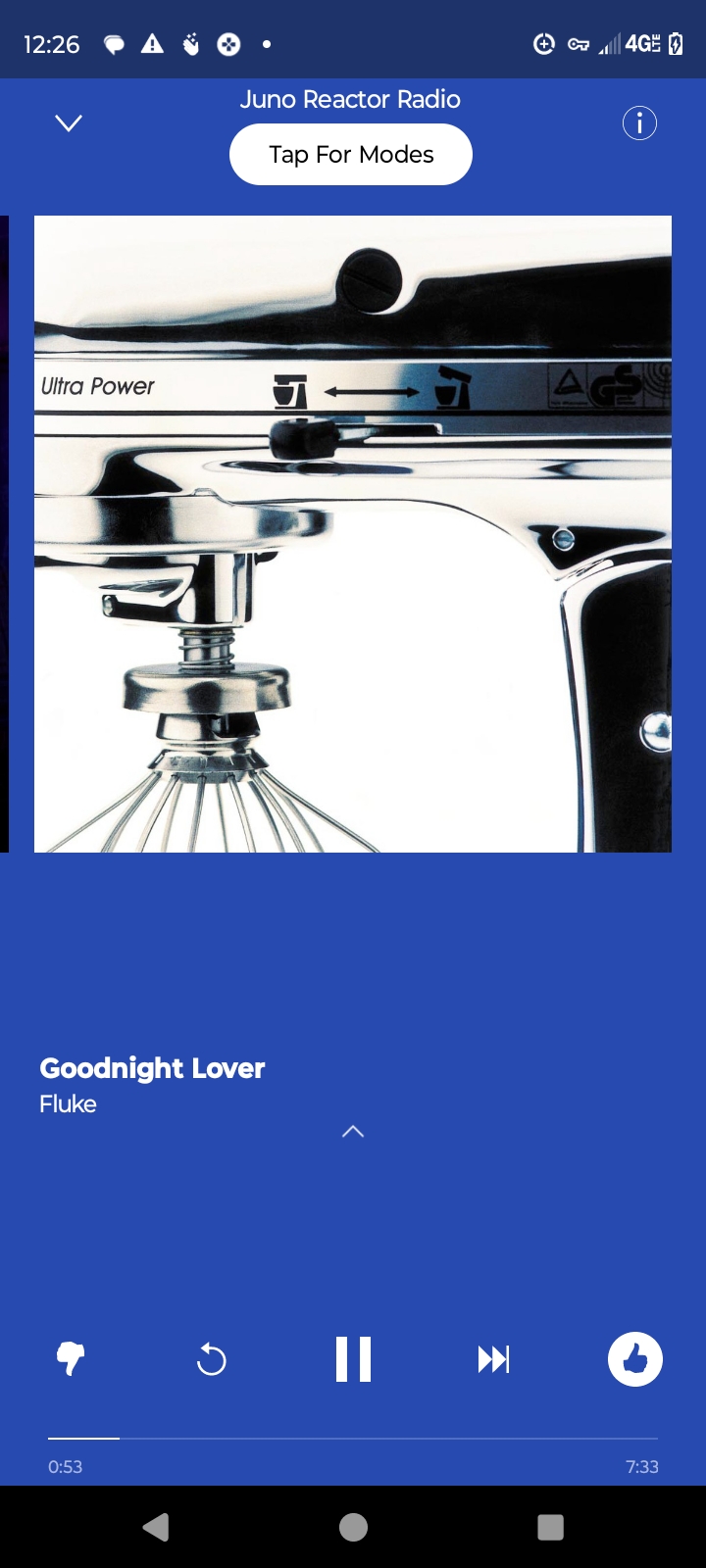Screen dimensions: 706x1568
Task: Open the station info icon
Action: point(639,123)
